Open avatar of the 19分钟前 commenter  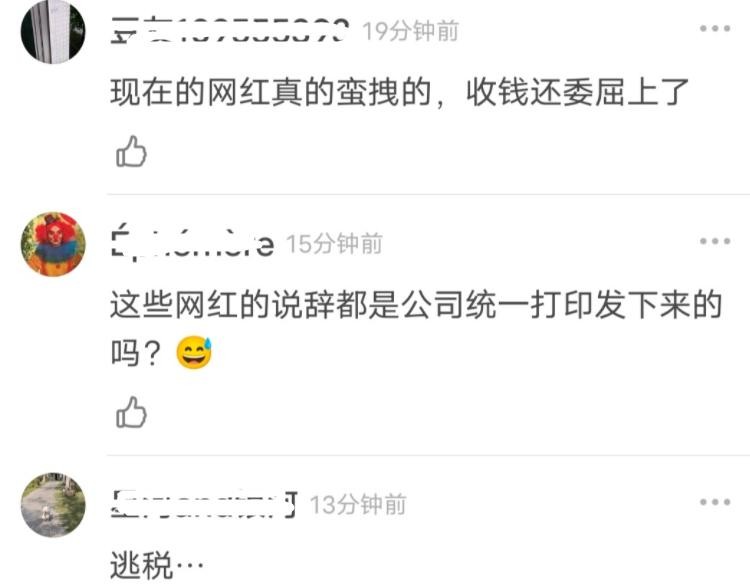click(53, 30)
